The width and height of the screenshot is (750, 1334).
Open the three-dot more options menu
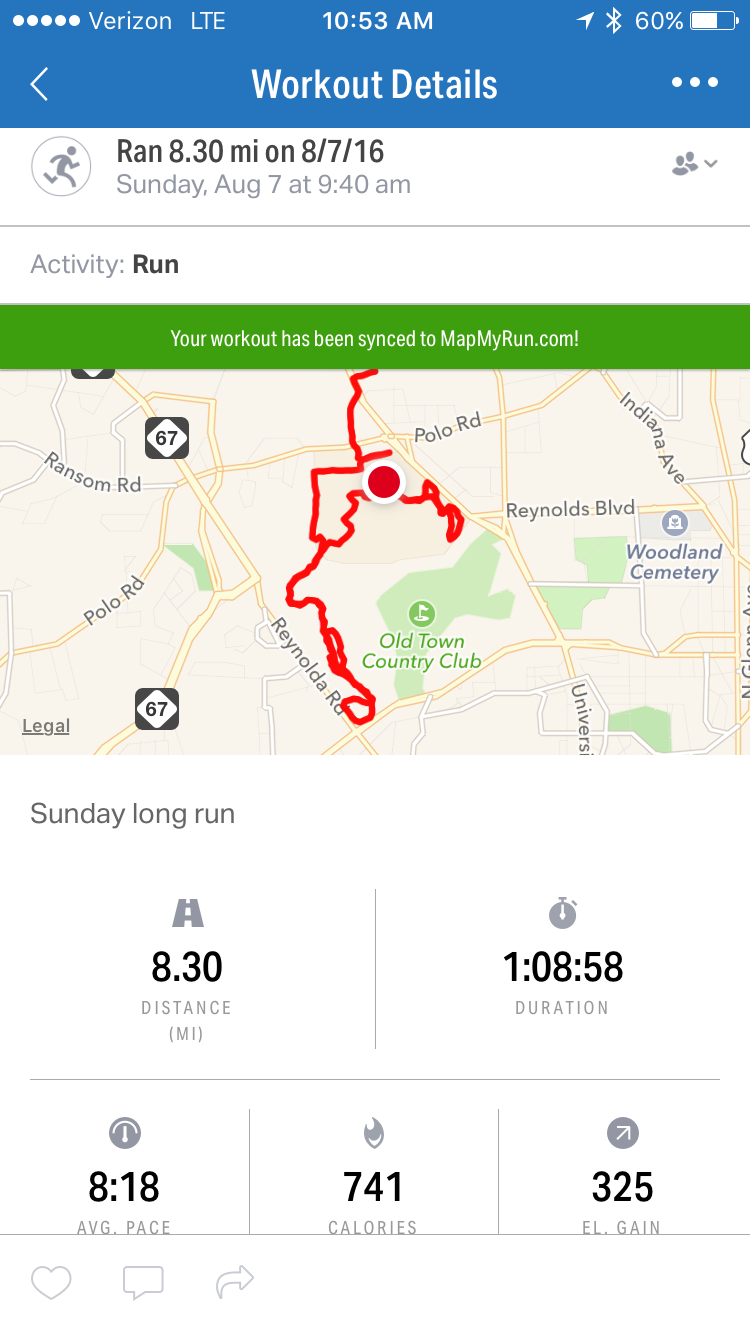[x=695, y=83]
